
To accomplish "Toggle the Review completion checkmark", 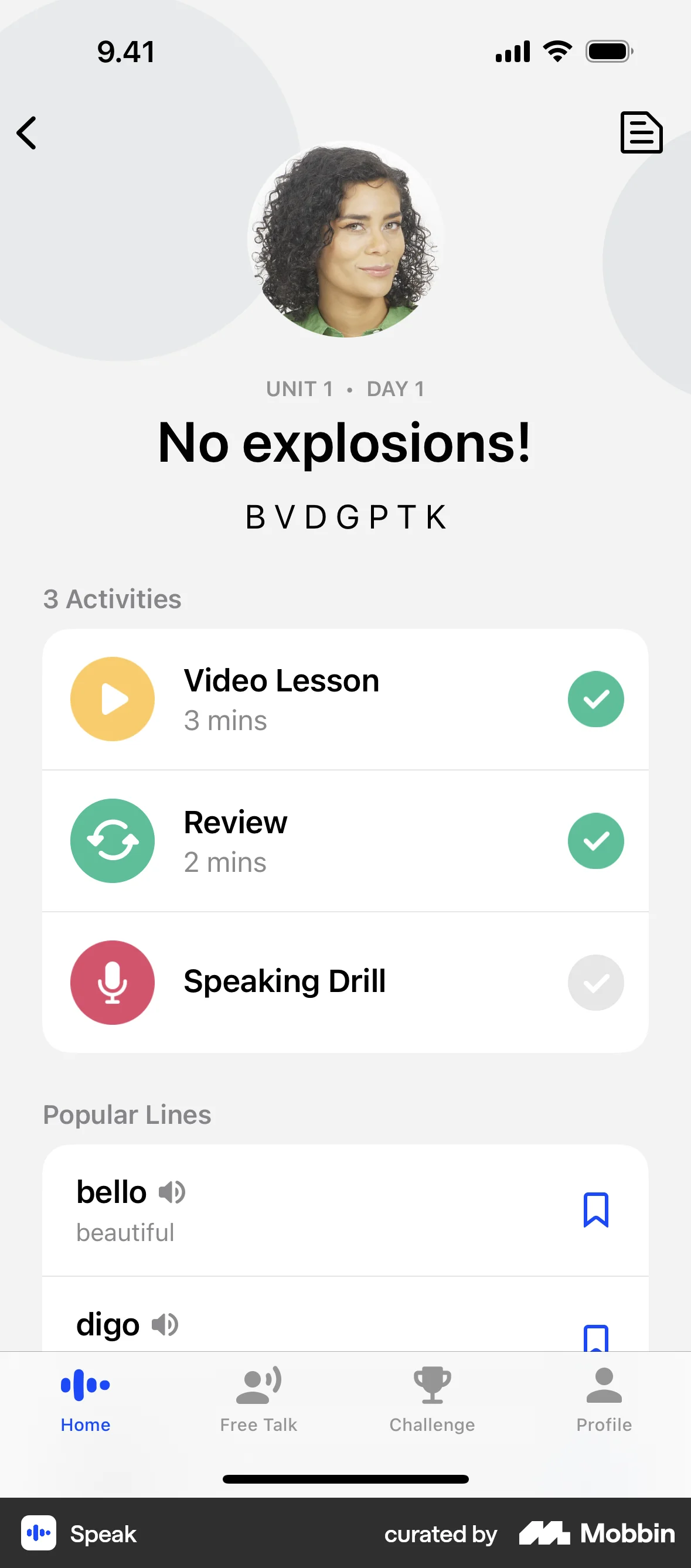I will [595, 840].
